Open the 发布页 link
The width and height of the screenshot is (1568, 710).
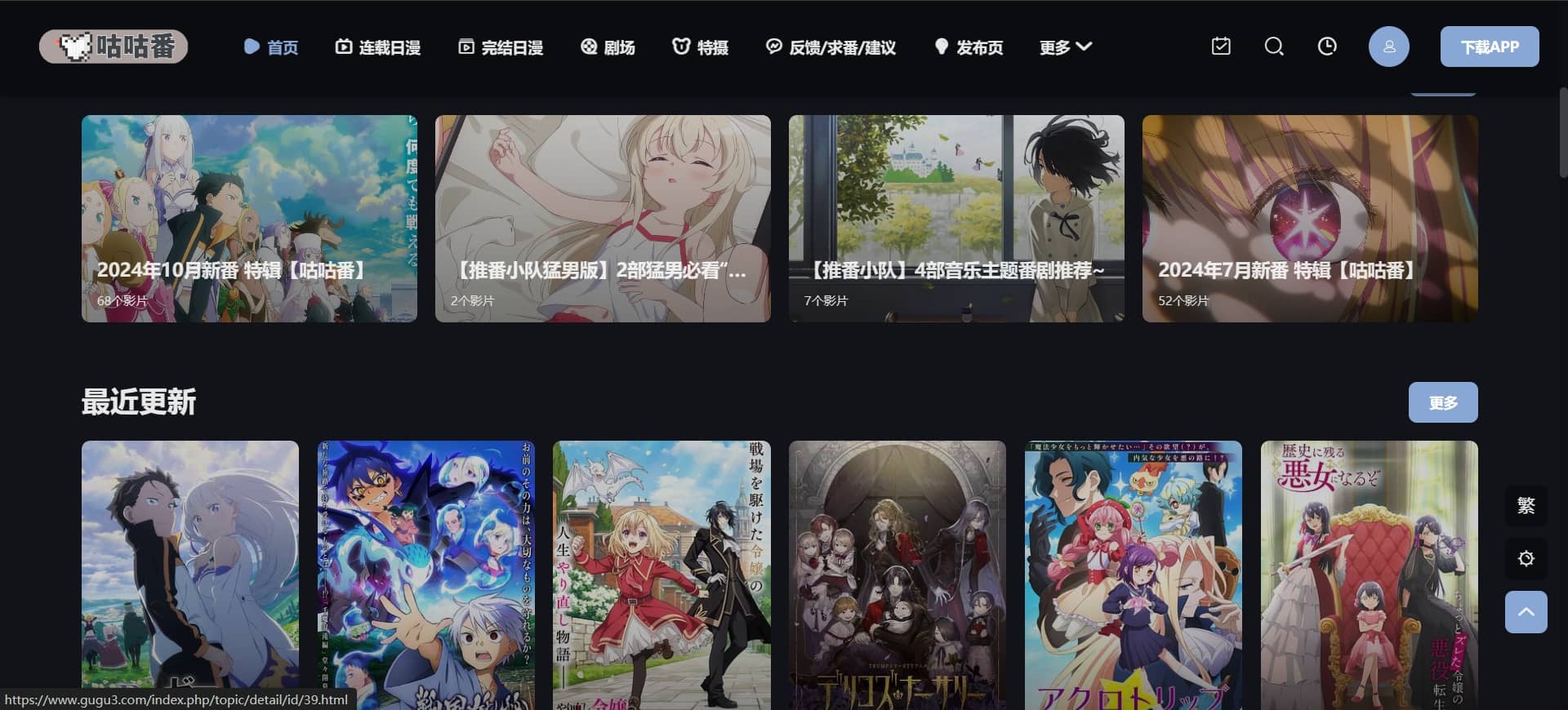click(969, 47)
